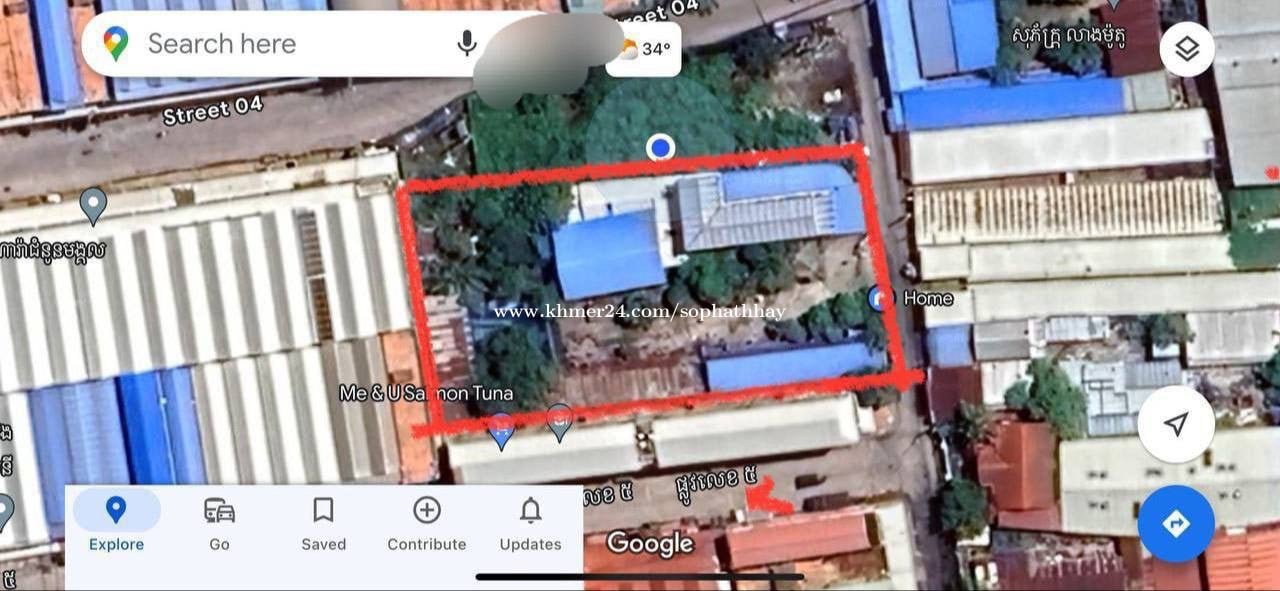Open the map layers selector
This screenshot has width=1280, height=591.
click(x=1187, y=50)
